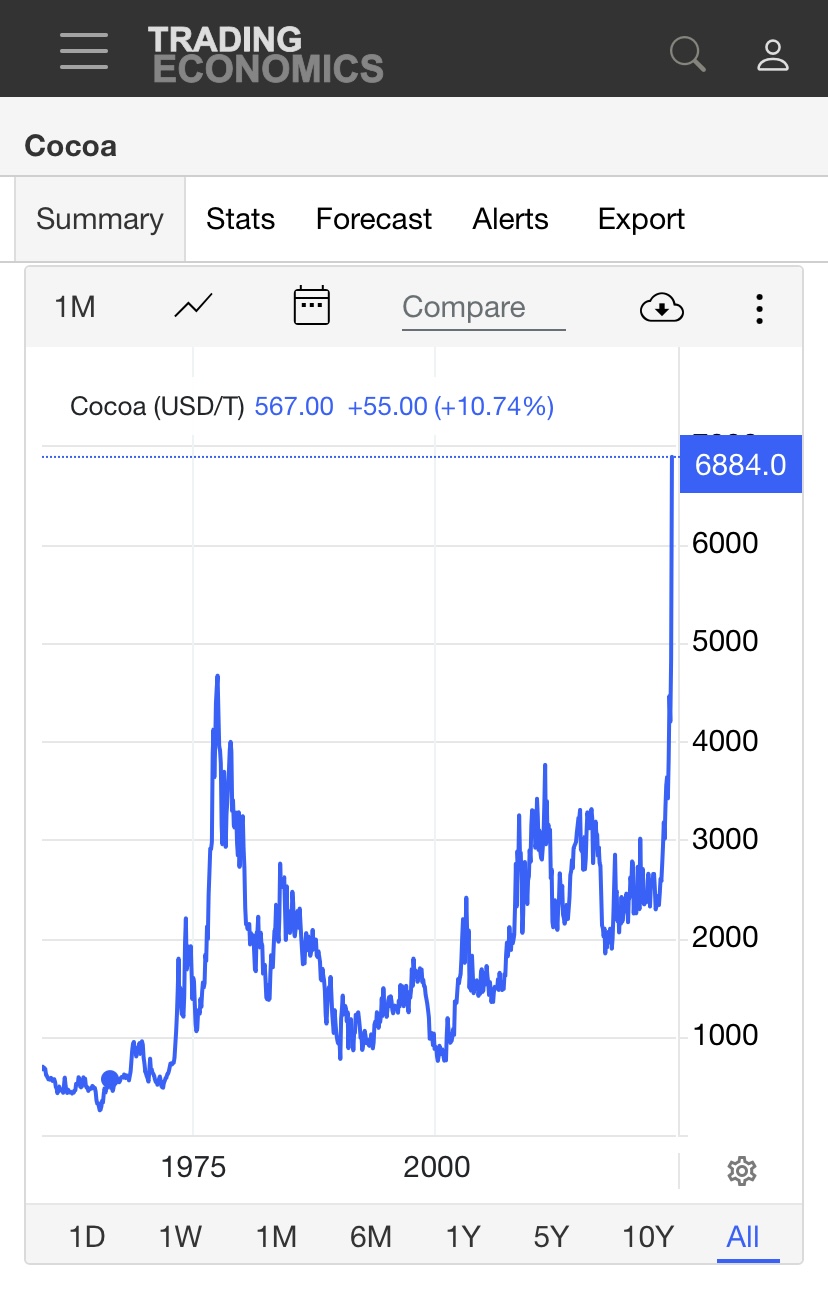Download chart data via cloud icon
This screenshot has width=828, height=1312.
(x=661, y=308)
